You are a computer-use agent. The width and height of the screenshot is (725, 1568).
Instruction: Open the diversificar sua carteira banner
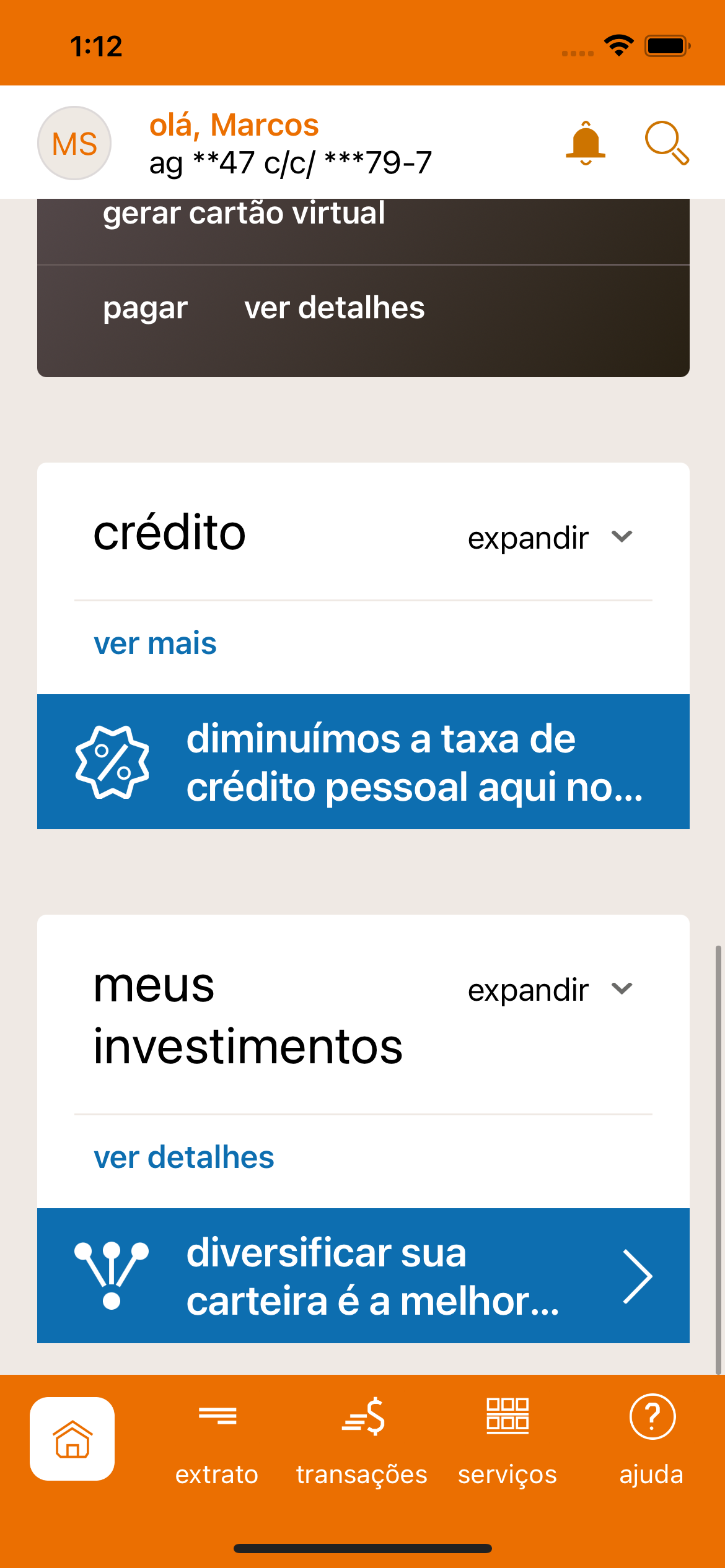click(363, 1276)
